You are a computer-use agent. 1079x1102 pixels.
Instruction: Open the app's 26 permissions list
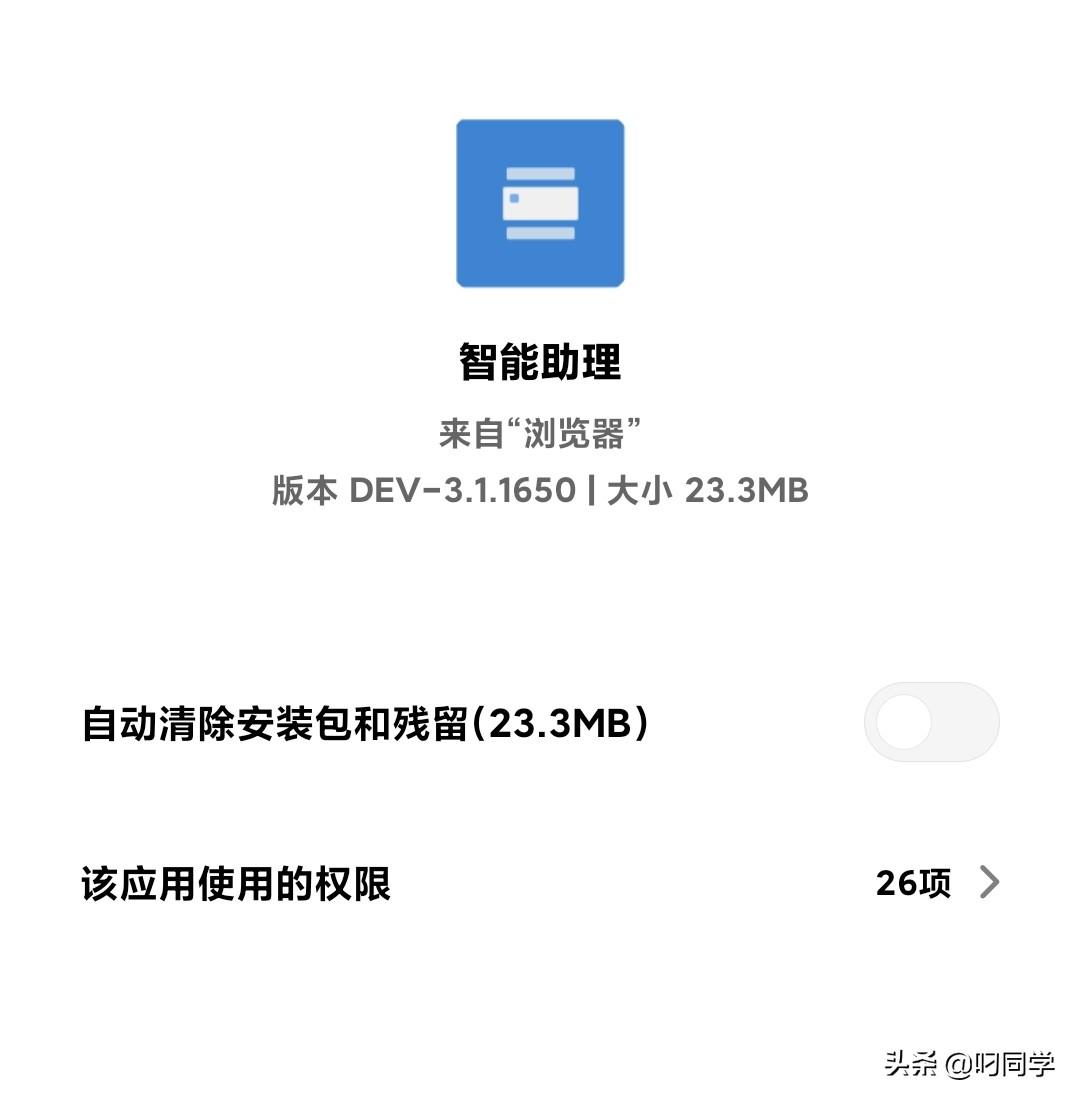coord(938,882)
